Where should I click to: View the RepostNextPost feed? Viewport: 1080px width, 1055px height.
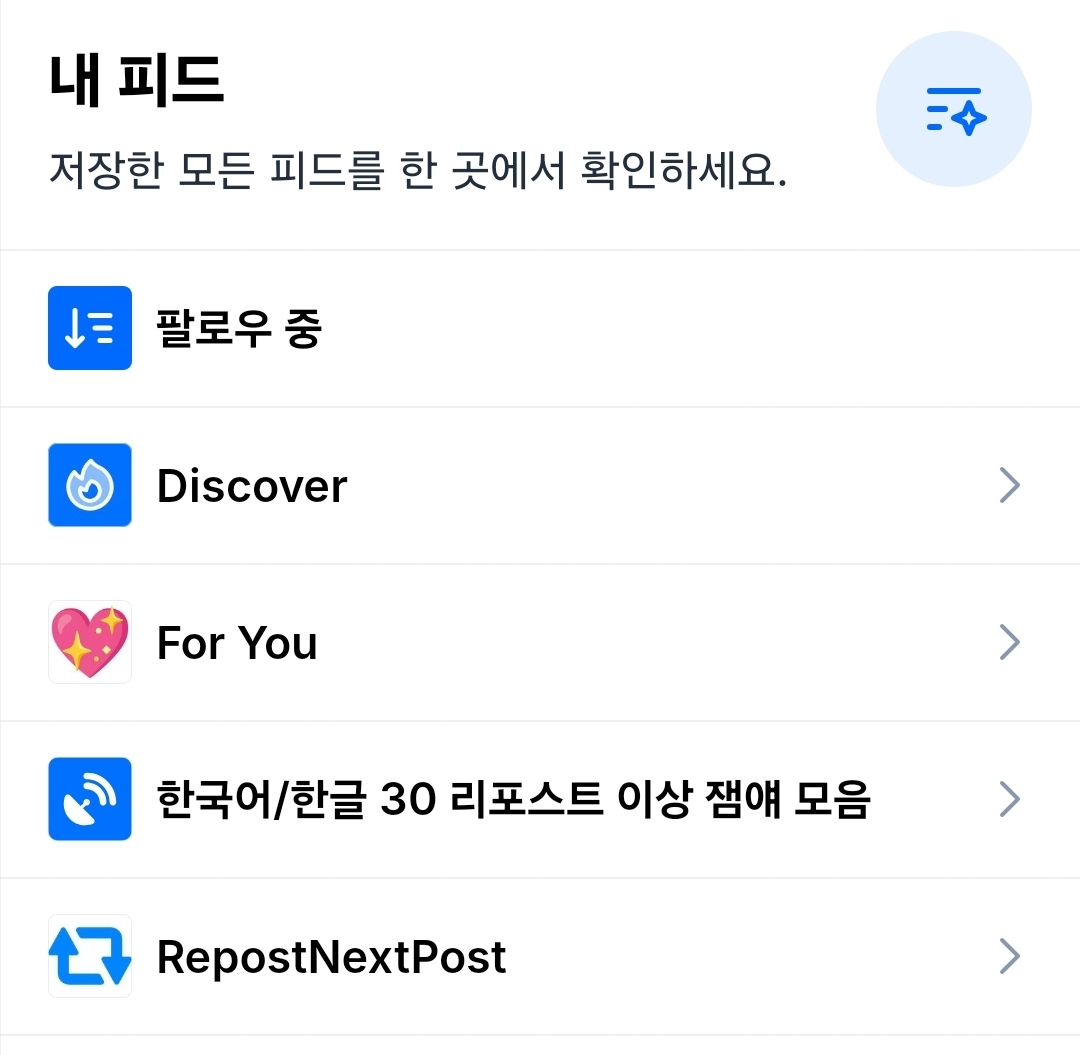(331, 957)
